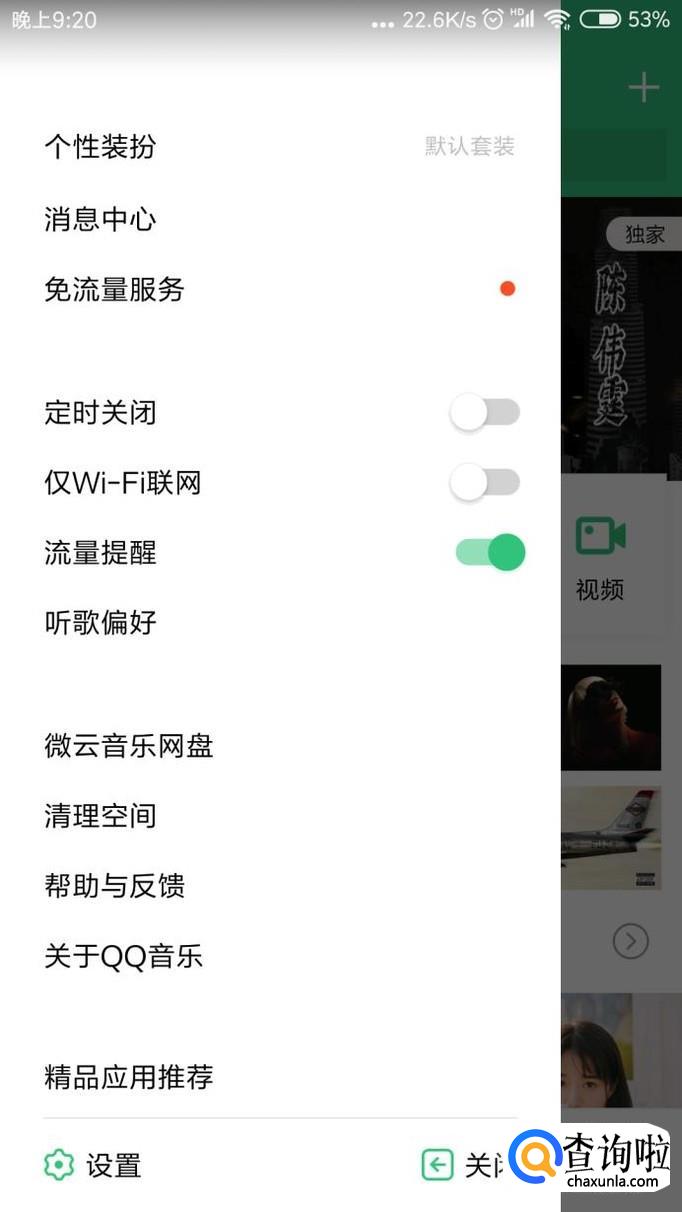Tap the plus icon in the header
The image size is (682, 1212).
(x=643, y=88)
